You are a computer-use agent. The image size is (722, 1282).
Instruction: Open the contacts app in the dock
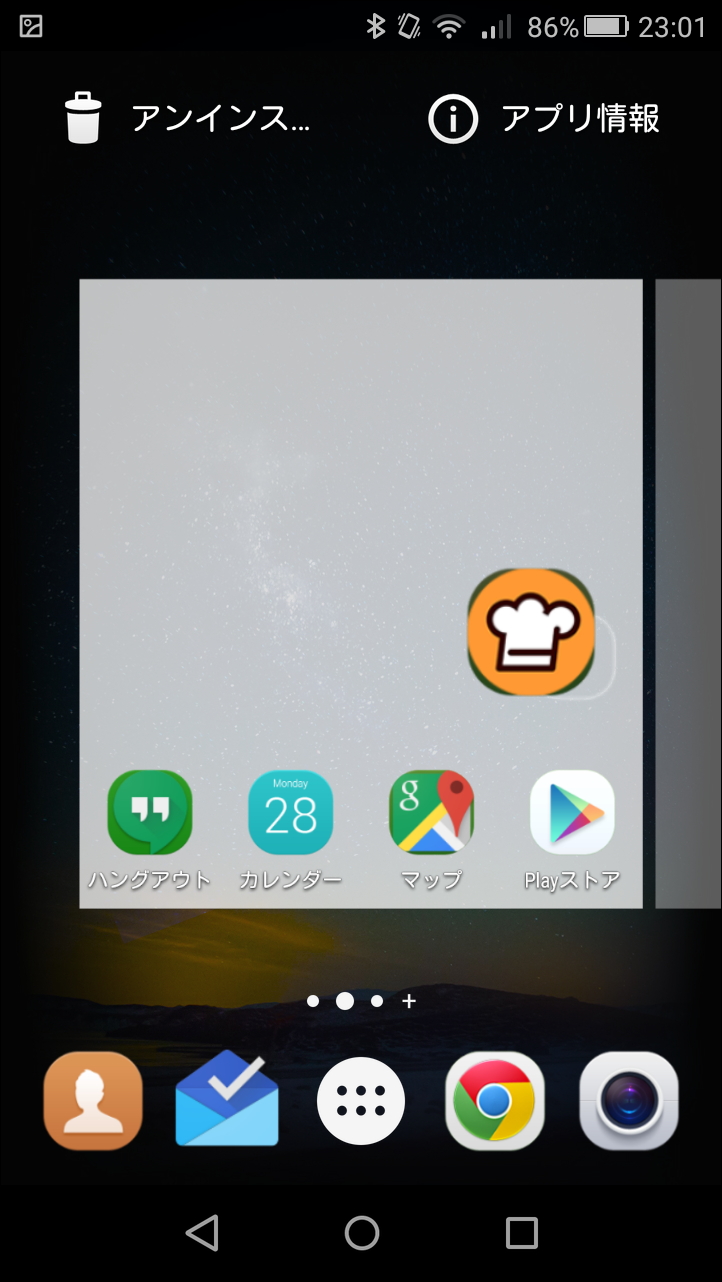(93, 1100)
